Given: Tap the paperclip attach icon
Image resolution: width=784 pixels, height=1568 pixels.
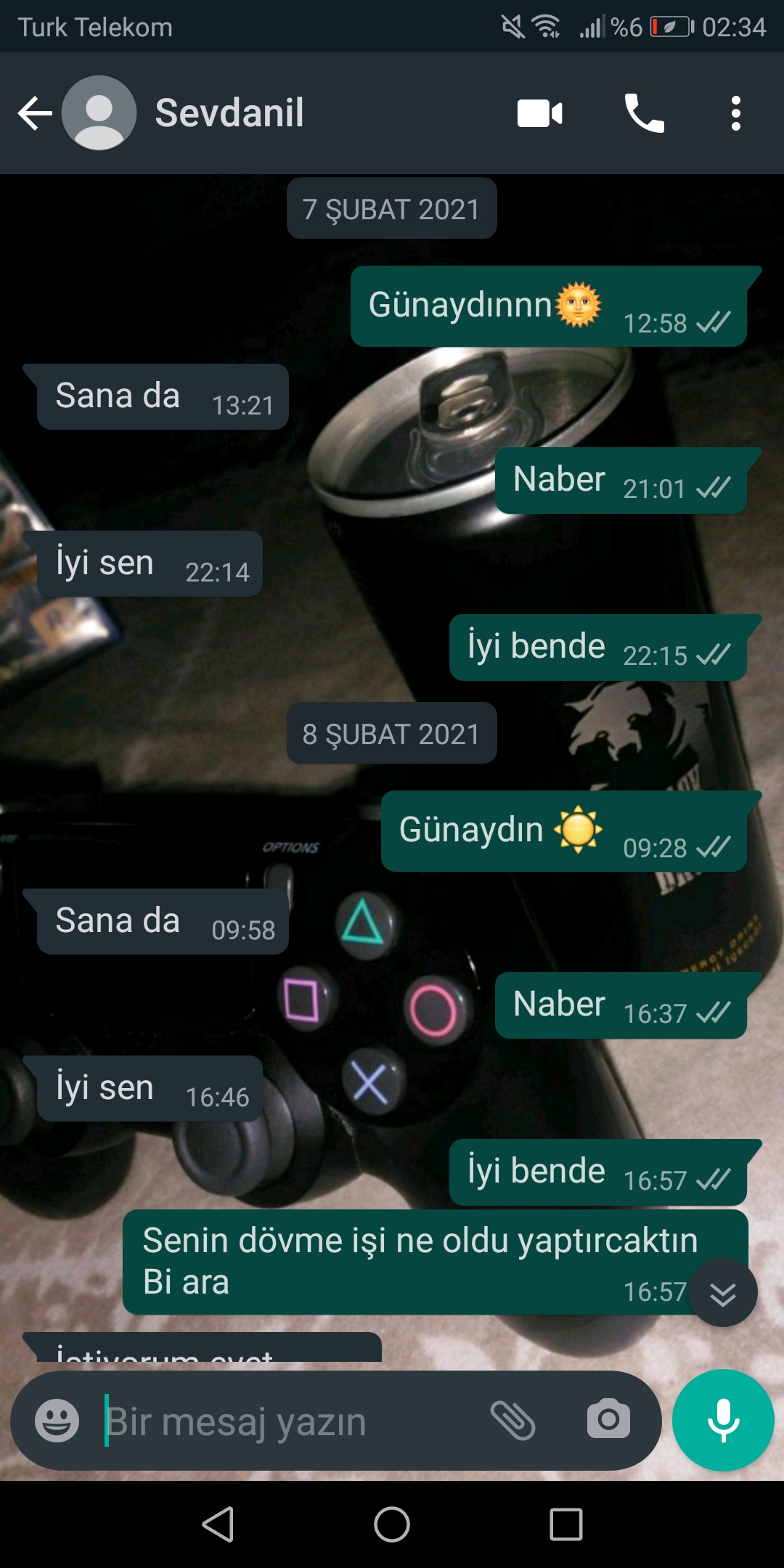Looking at the screenshot, I should click(513, 1421).
